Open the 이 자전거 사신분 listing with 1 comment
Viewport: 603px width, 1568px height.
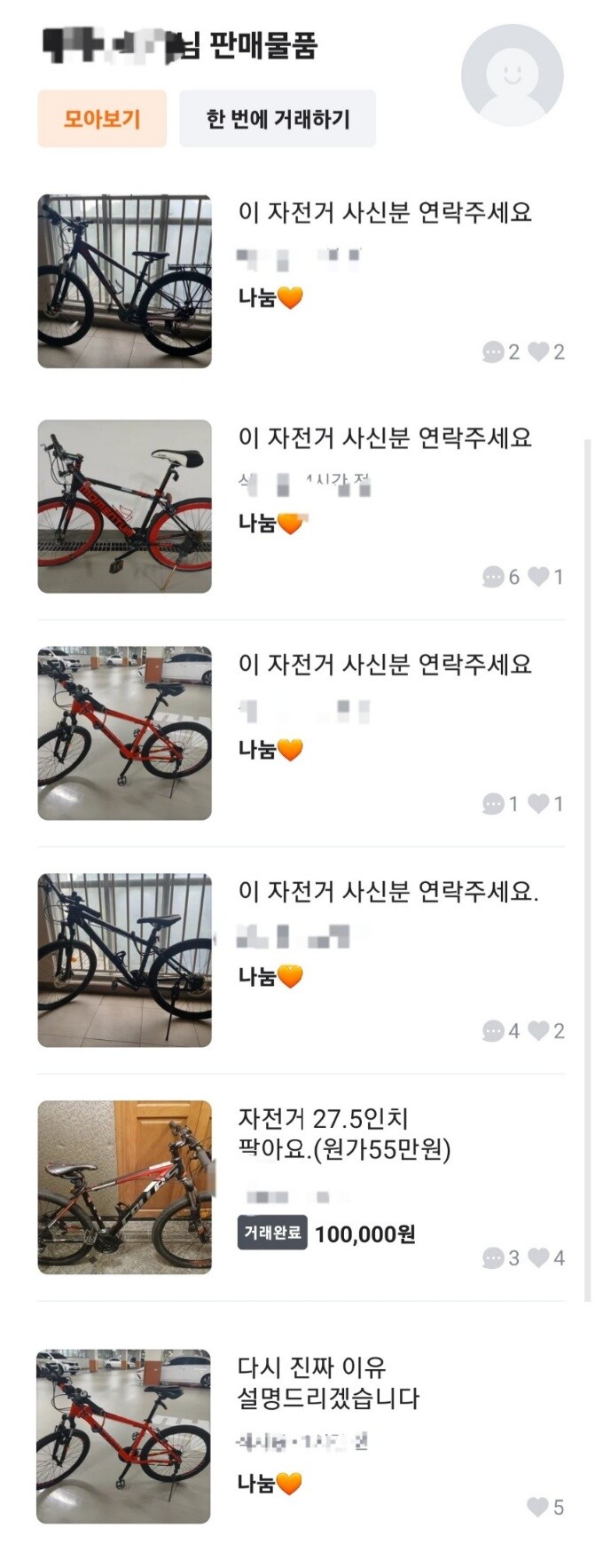(x=384, y=665)
